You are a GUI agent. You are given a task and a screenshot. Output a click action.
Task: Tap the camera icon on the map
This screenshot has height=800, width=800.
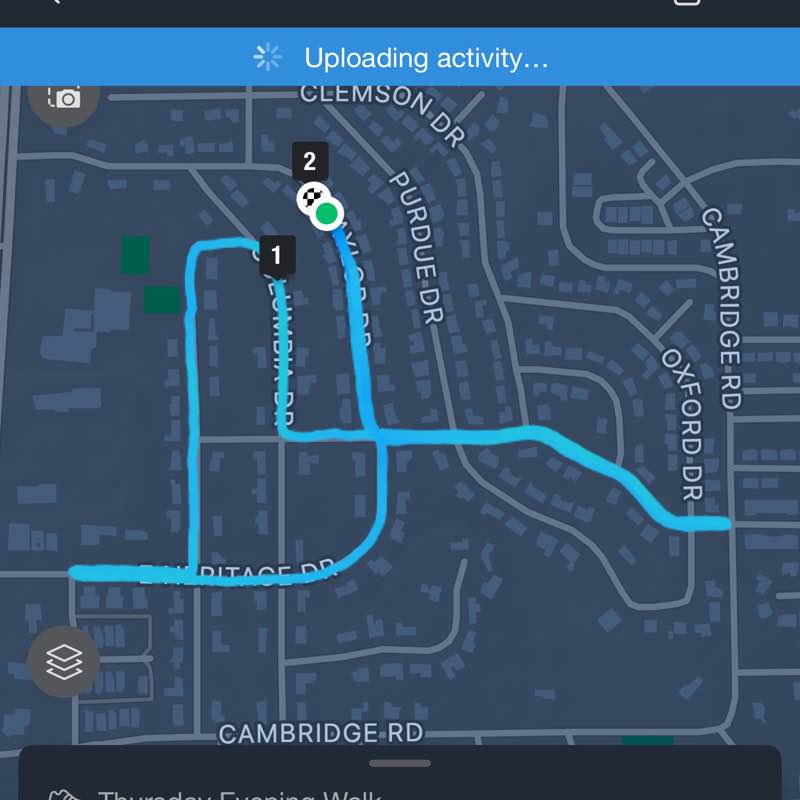click(64, 99)
